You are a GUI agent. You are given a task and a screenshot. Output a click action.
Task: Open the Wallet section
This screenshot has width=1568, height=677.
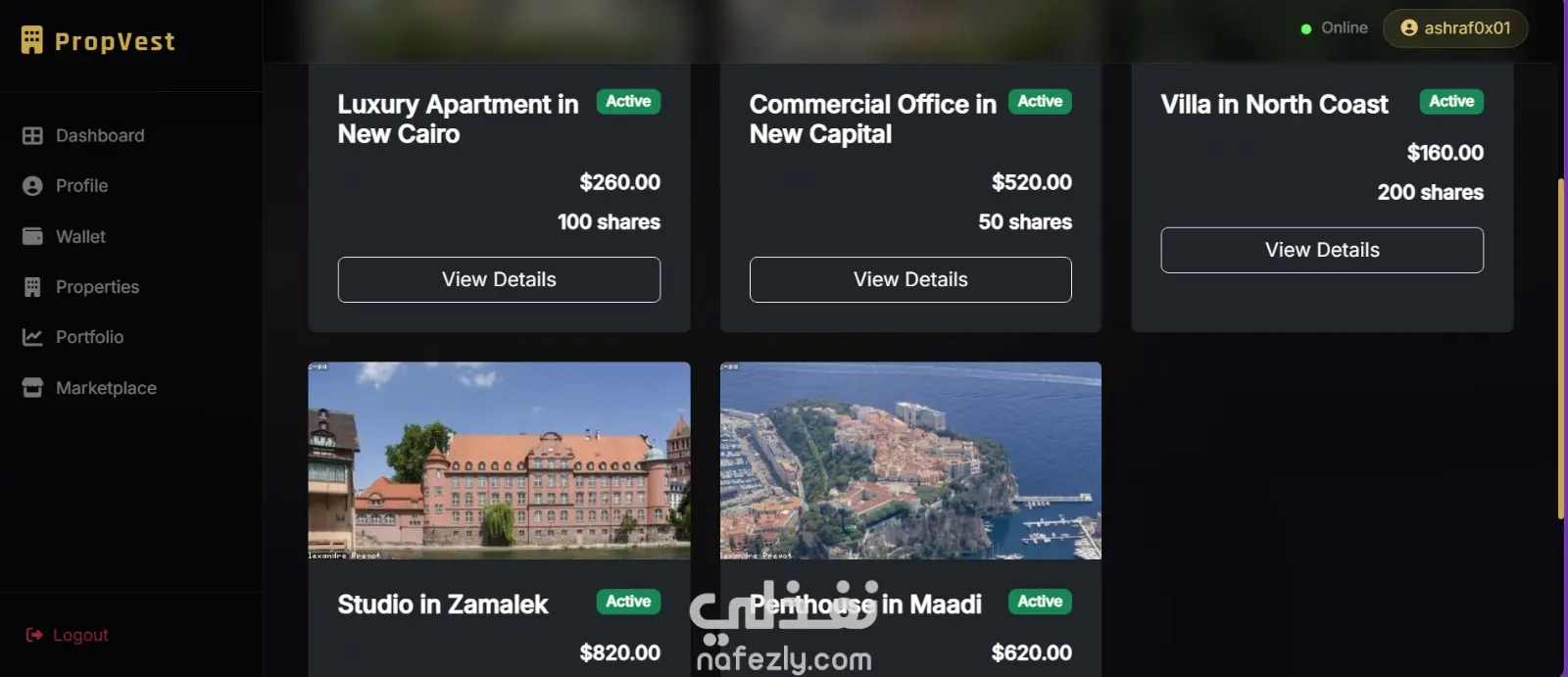click(x=80, y=236)
